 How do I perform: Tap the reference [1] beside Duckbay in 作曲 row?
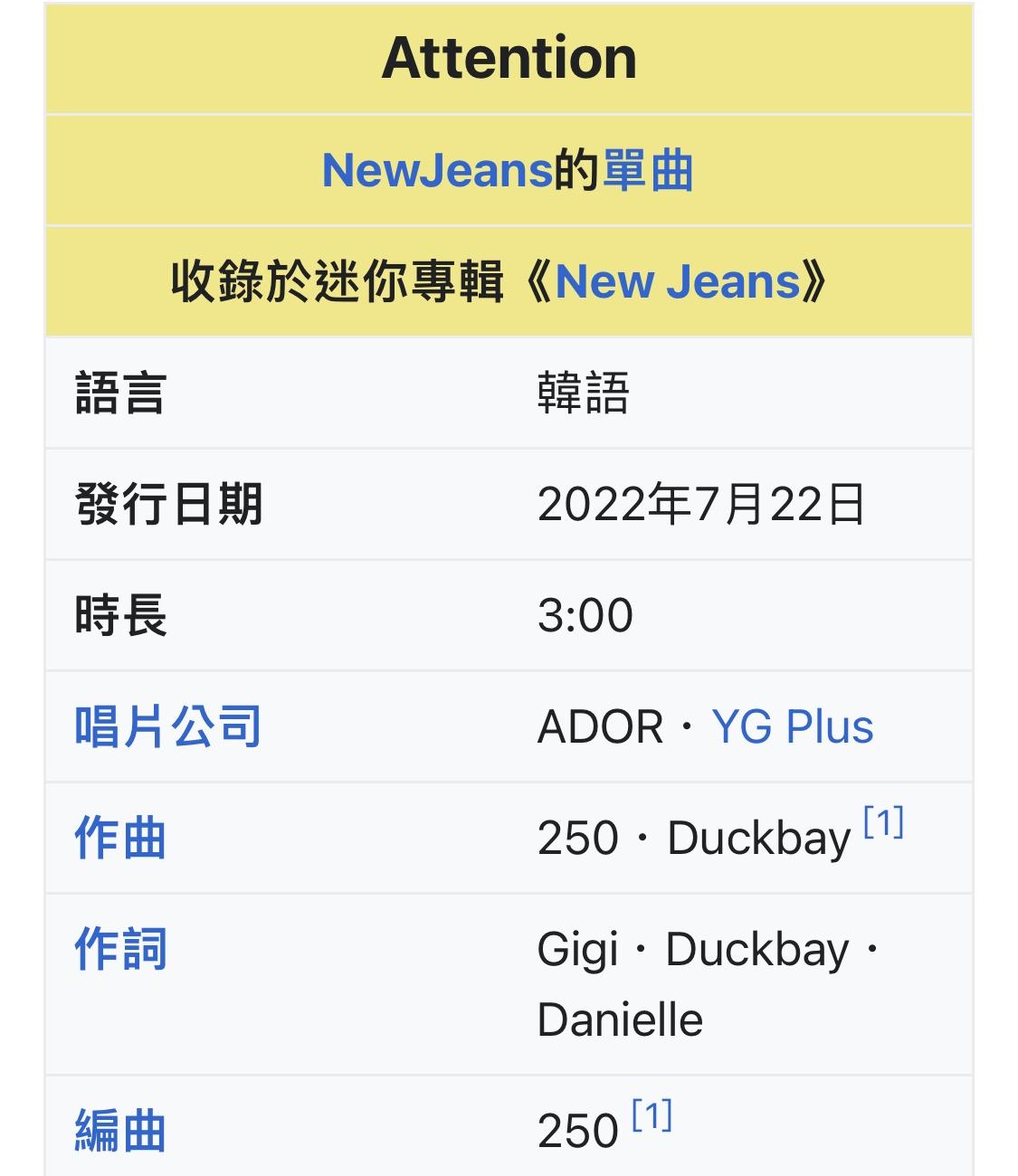pos(884,823)
